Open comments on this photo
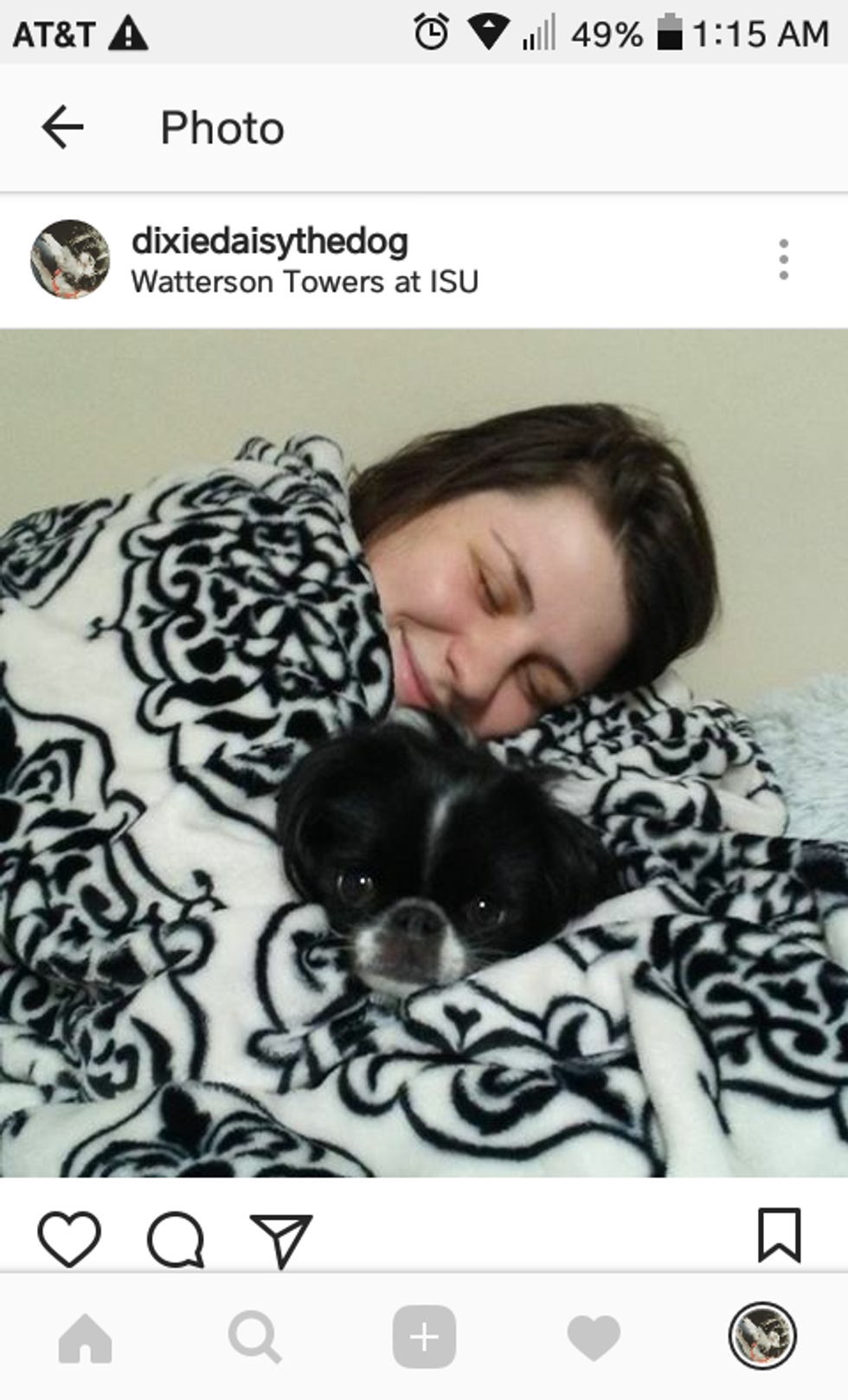This screenshot has width=848, height=1400. tap(176, 1240)
